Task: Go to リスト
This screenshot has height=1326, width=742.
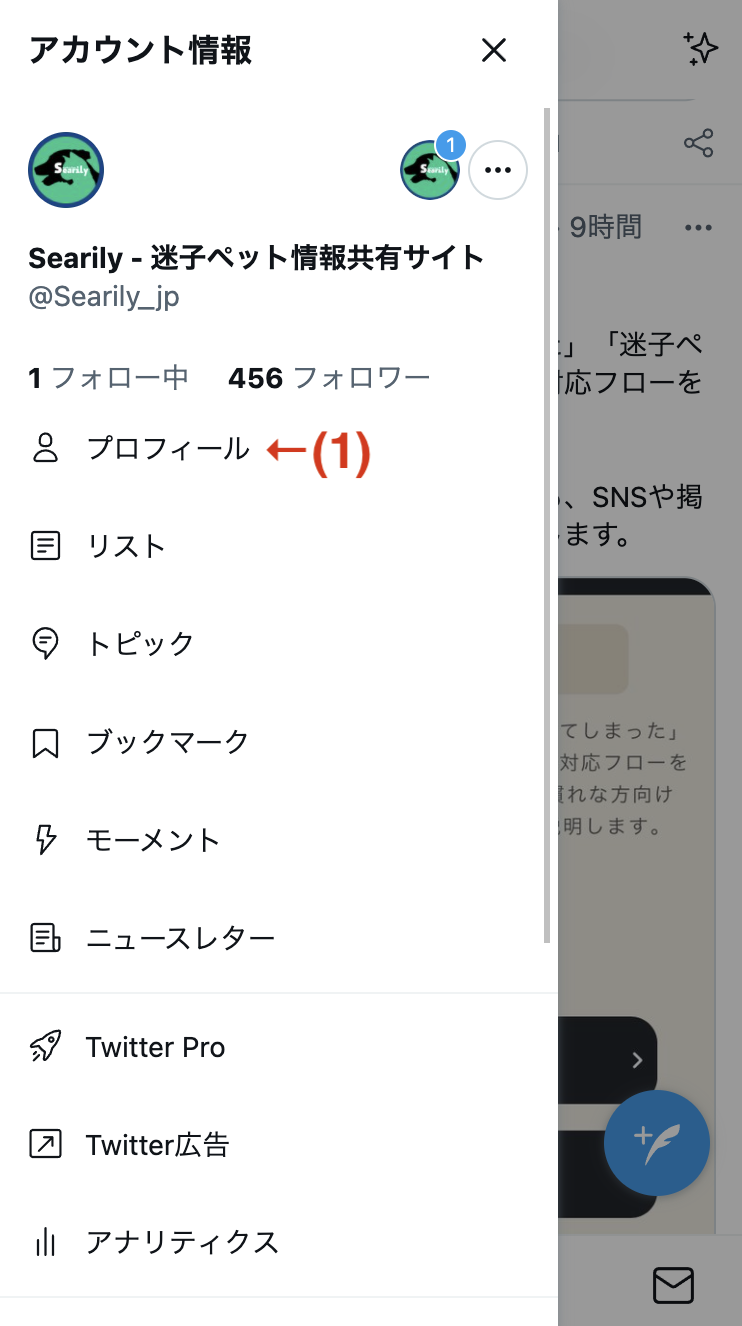Action: click(x=125, y=546)
